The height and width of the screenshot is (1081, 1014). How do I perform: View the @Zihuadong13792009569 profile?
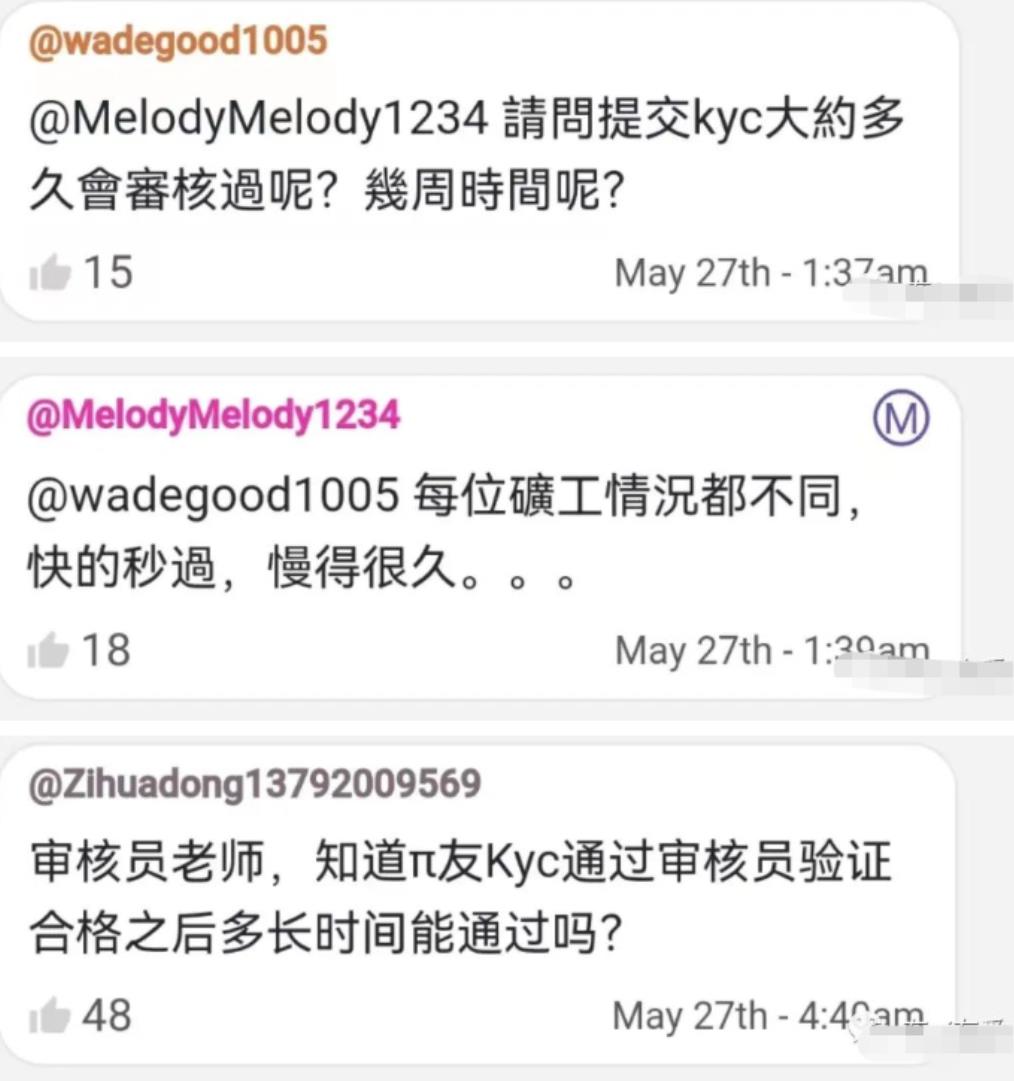tap(254, 784)
